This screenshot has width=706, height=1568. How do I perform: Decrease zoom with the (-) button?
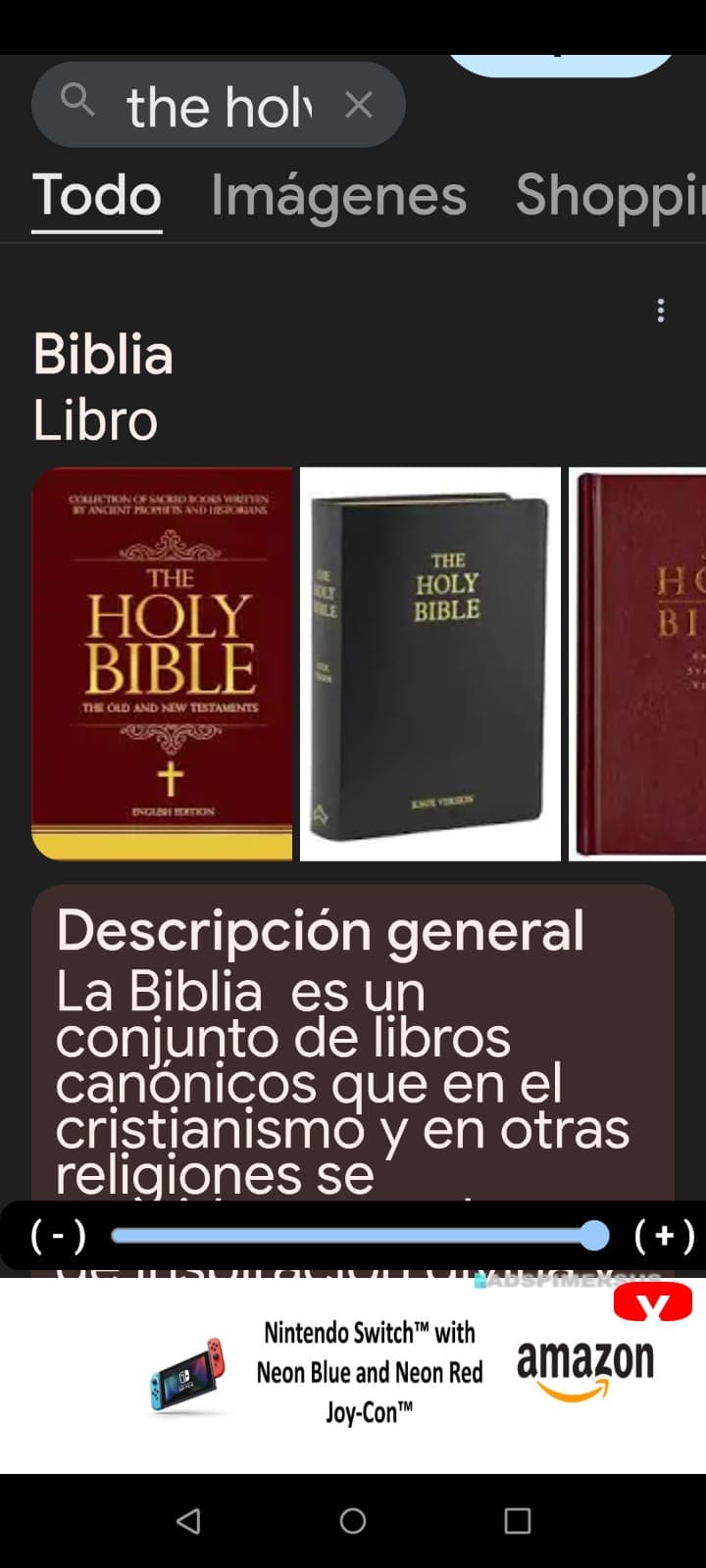coord(58,1236)
